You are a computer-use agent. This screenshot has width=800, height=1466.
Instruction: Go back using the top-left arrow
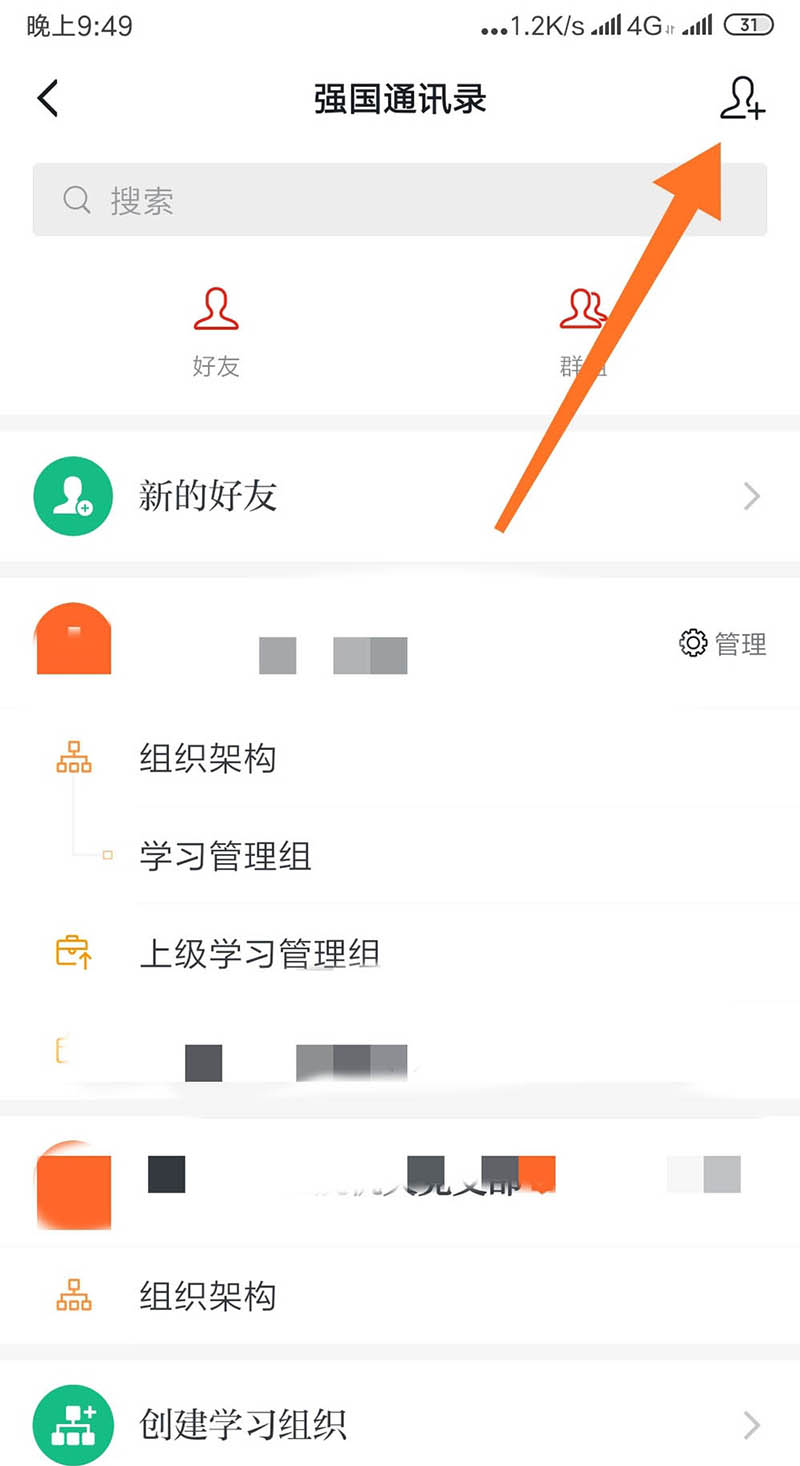click(48, 100)
